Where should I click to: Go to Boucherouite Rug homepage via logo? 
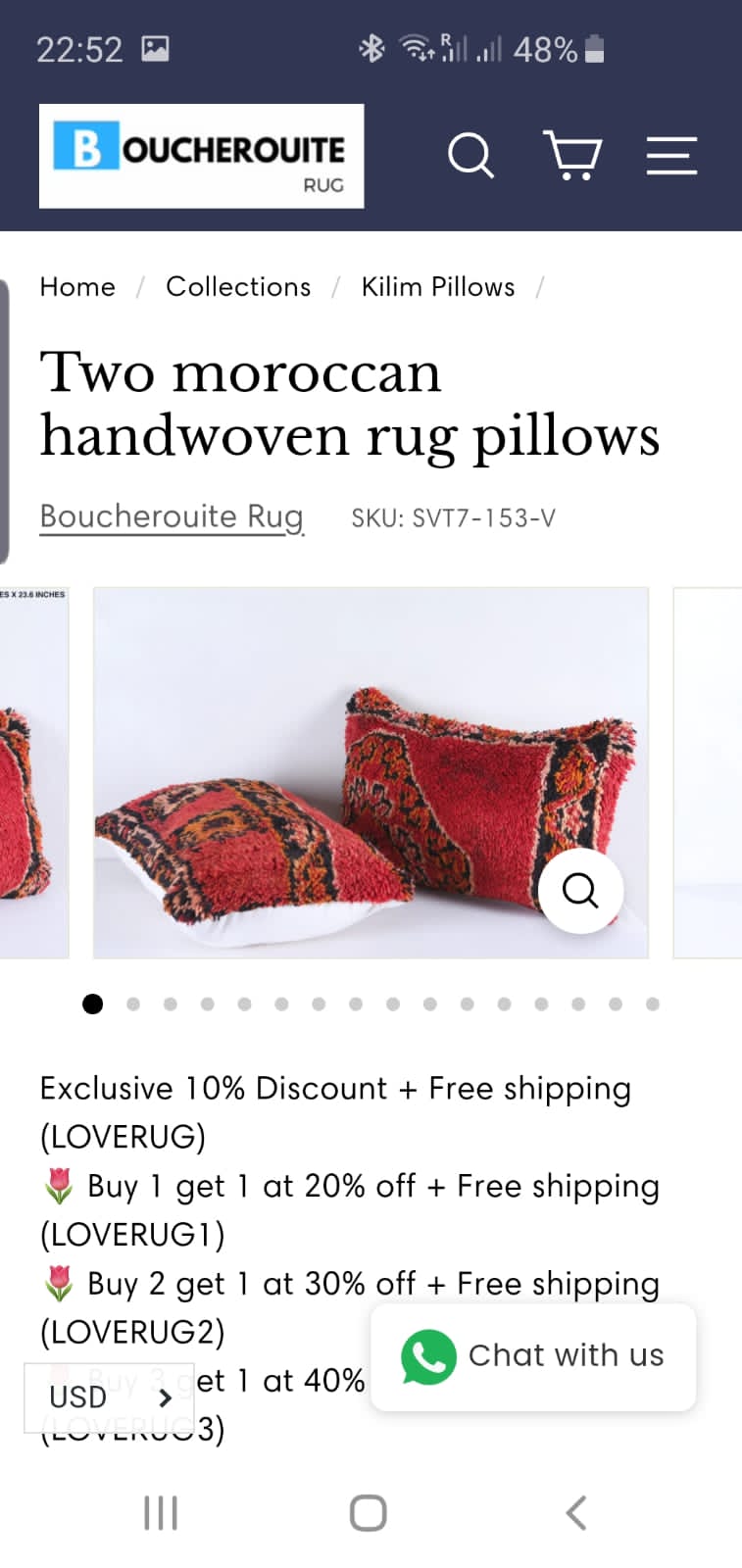201,156
